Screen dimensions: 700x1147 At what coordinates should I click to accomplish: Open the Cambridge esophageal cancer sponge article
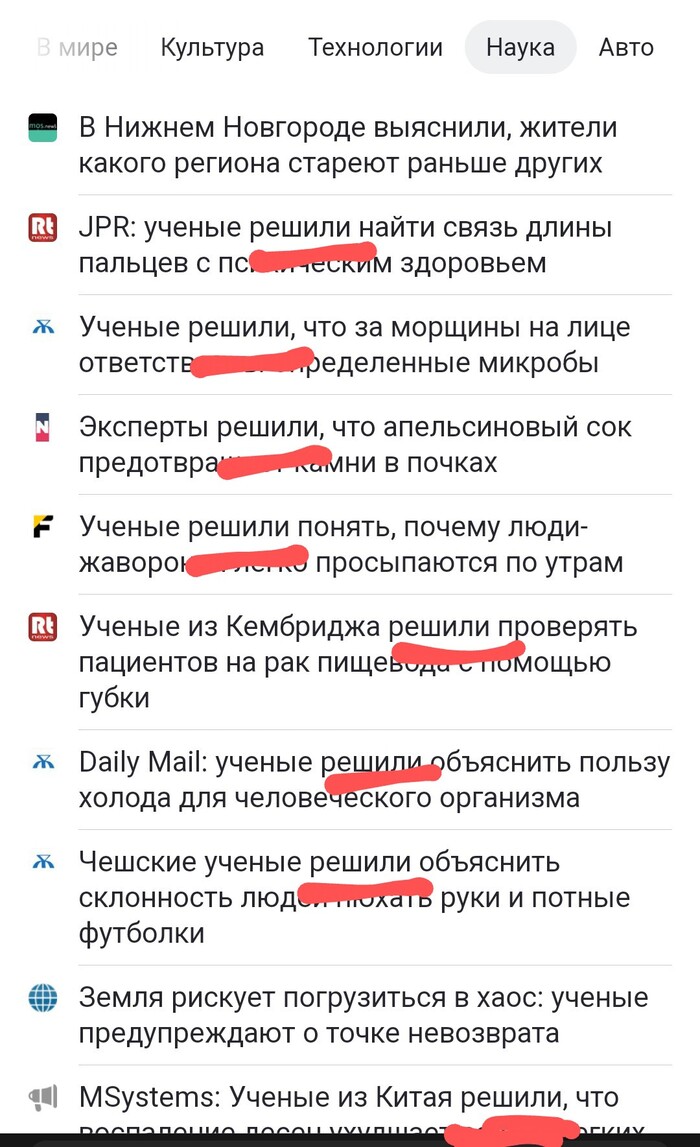357,662
